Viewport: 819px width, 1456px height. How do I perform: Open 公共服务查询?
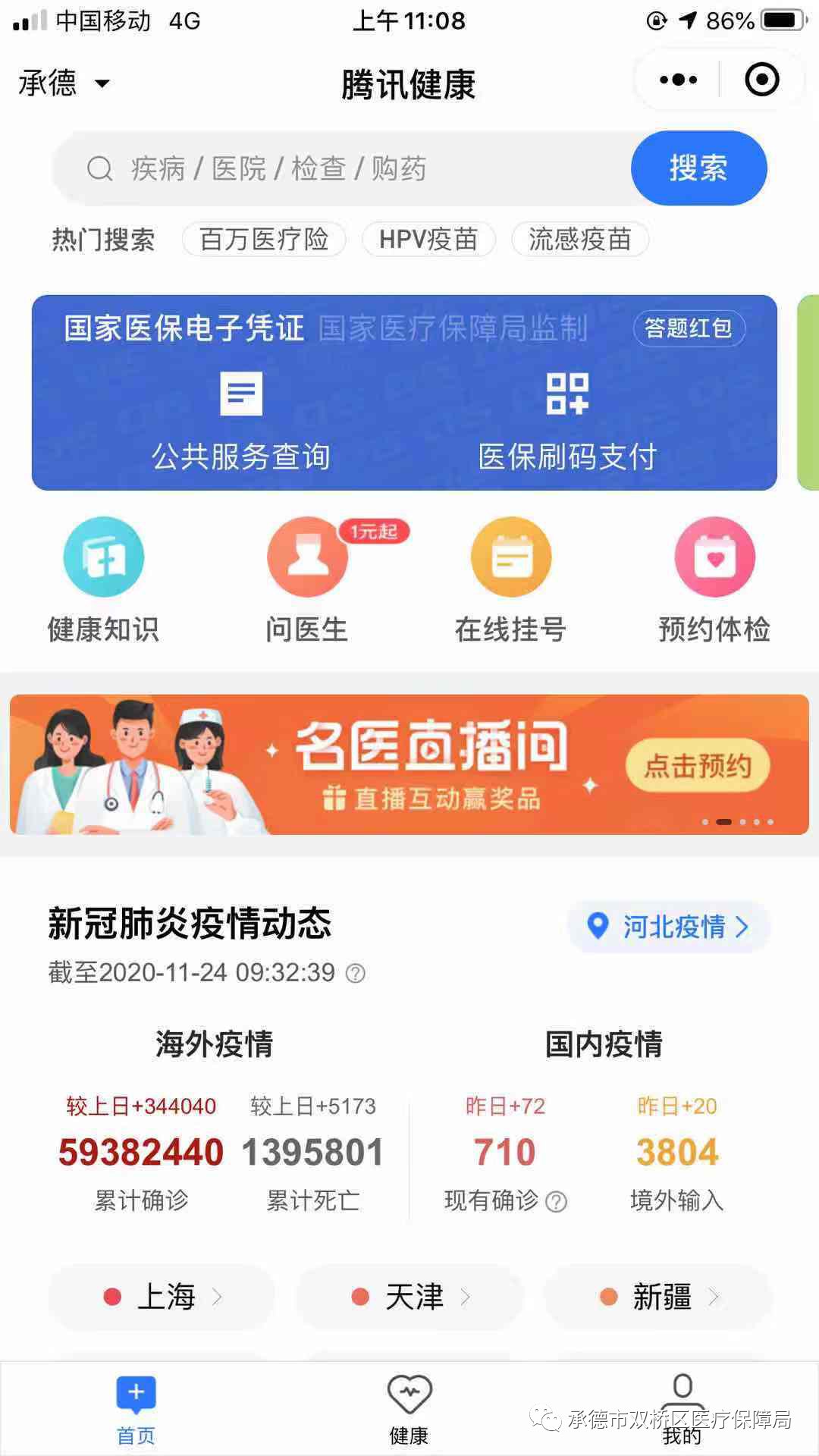click(241, 419)
